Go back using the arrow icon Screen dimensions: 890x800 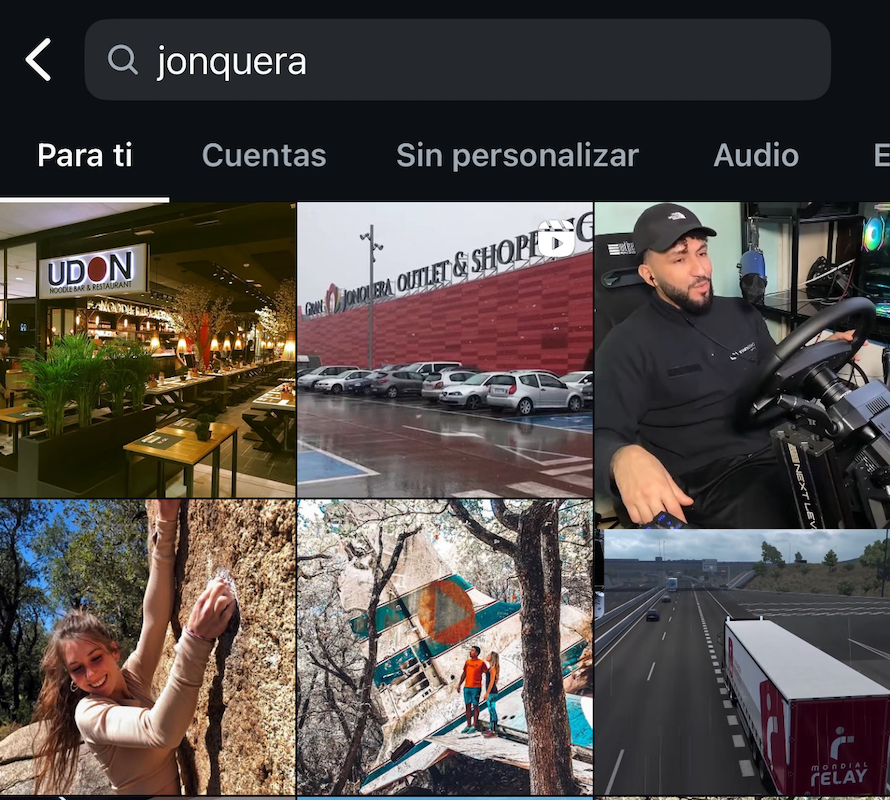tap(38, 60)
